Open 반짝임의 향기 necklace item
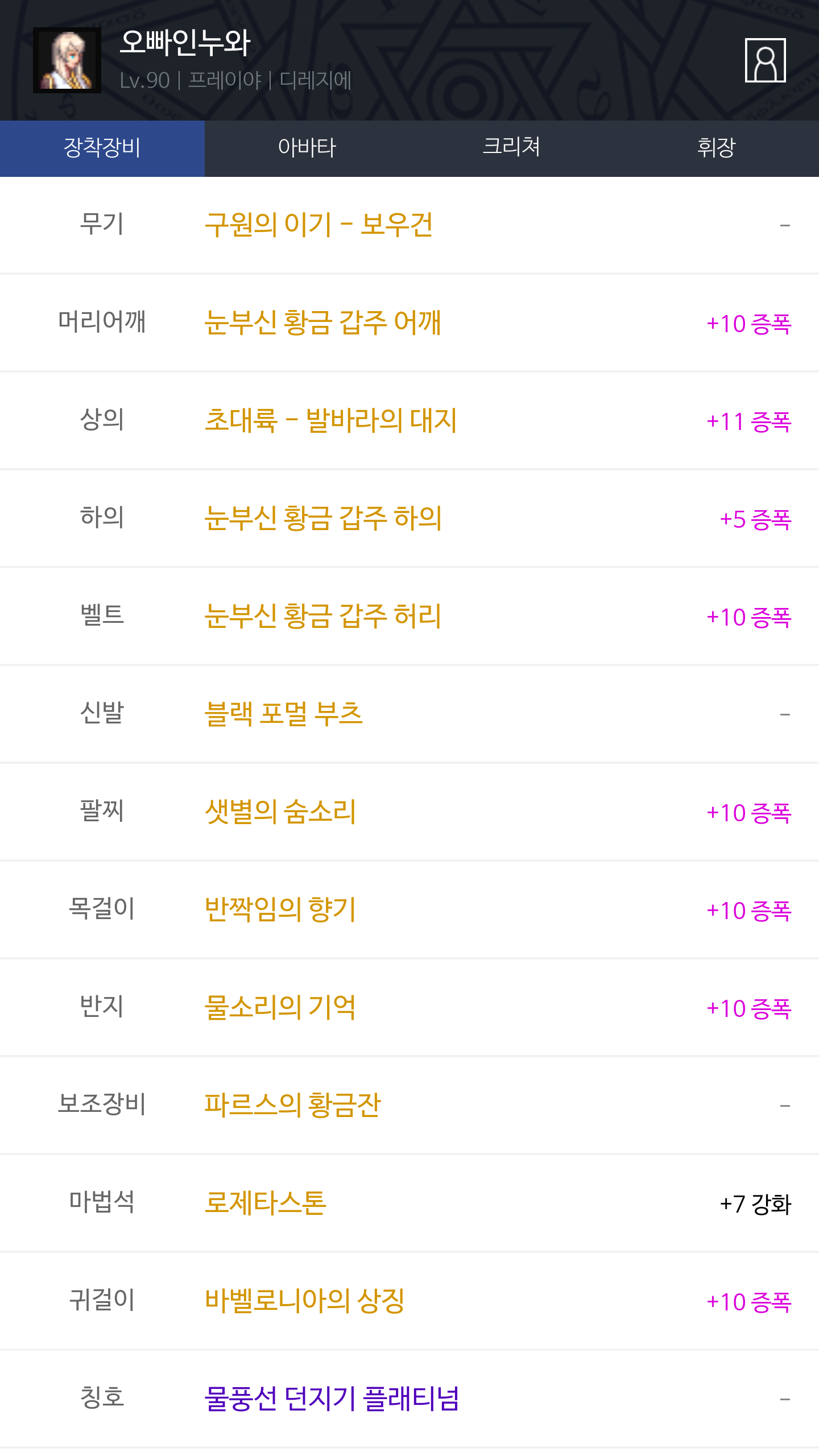Screen dimensions: 819x1456 coord(280,909)
